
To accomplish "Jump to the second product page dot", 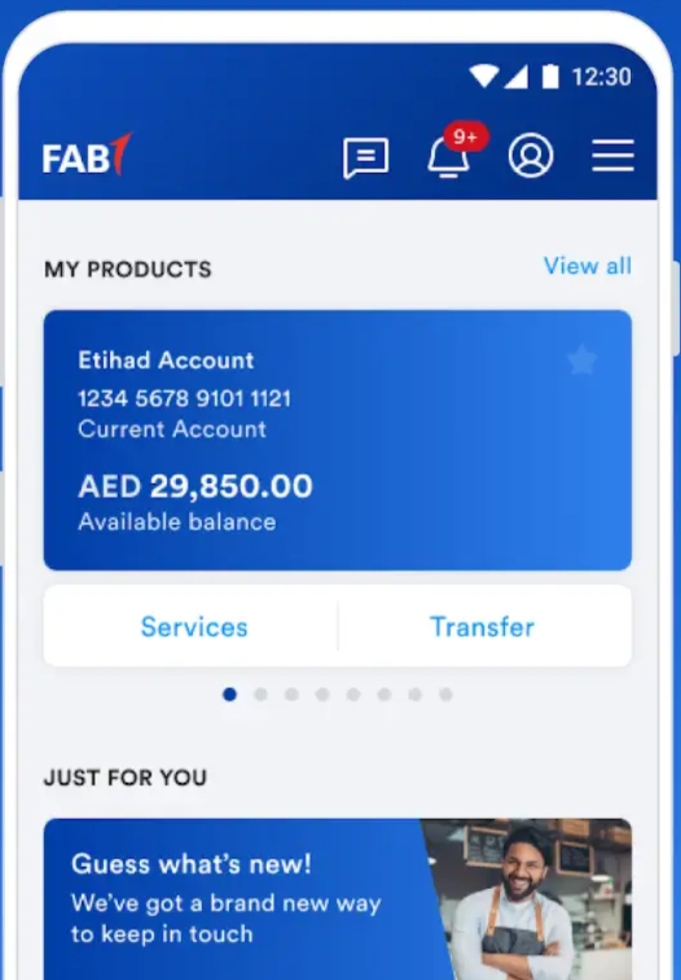I will [261, 694].
